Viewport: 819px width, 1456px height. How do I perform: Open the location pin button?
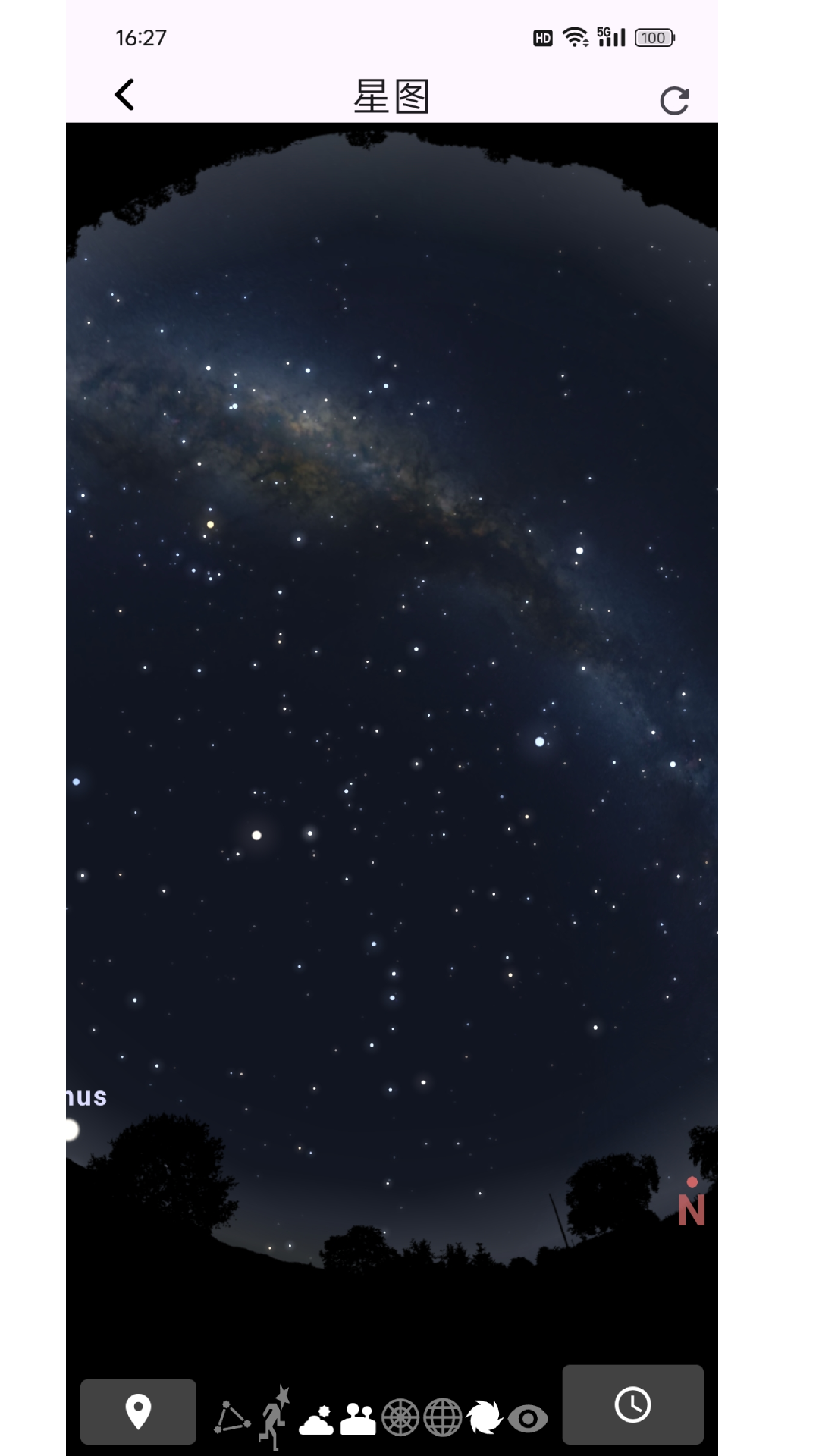click(138, 1412)
